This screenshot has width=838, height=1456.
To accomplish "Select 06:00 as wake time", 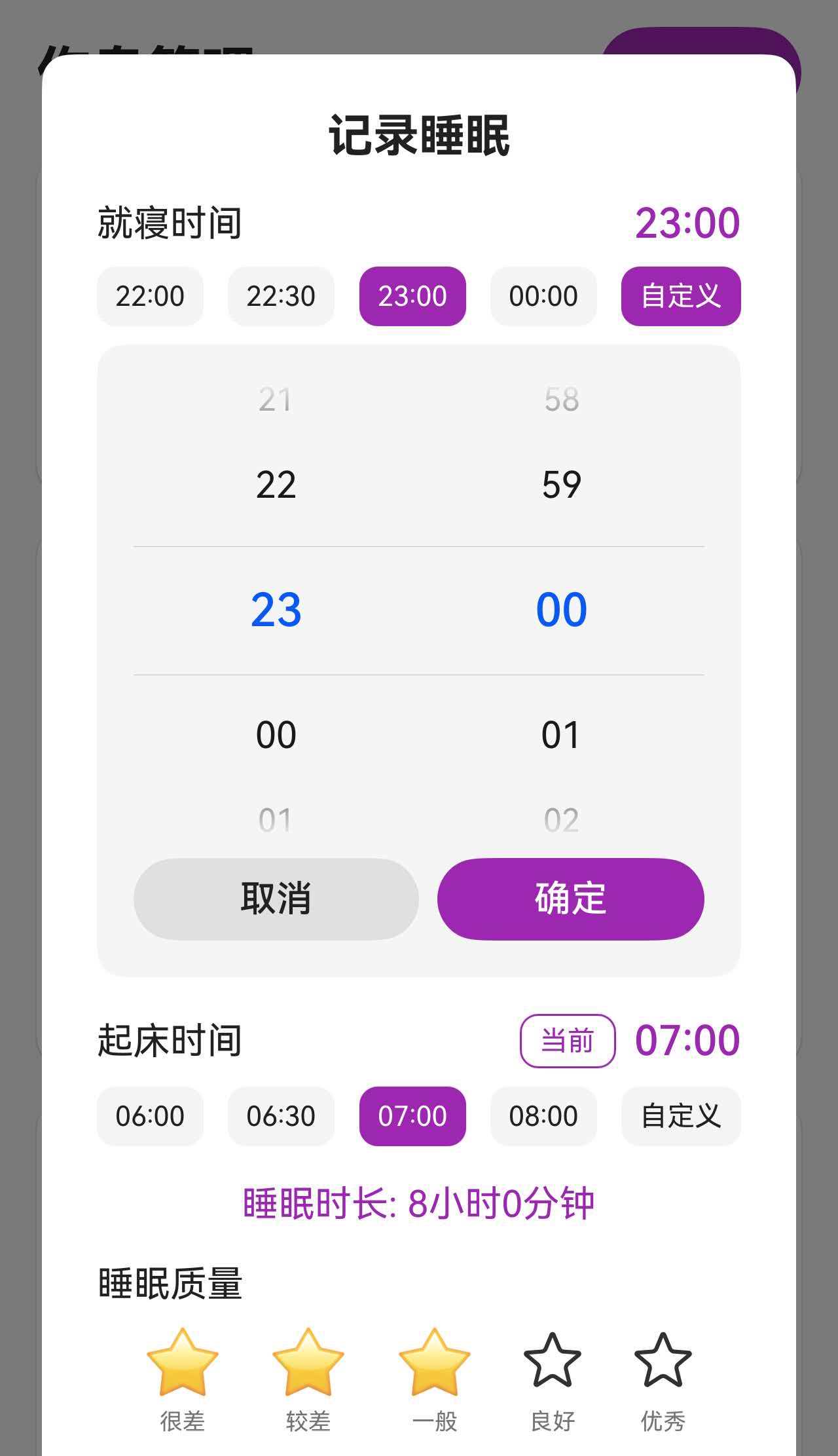I will coord(150,1116).
